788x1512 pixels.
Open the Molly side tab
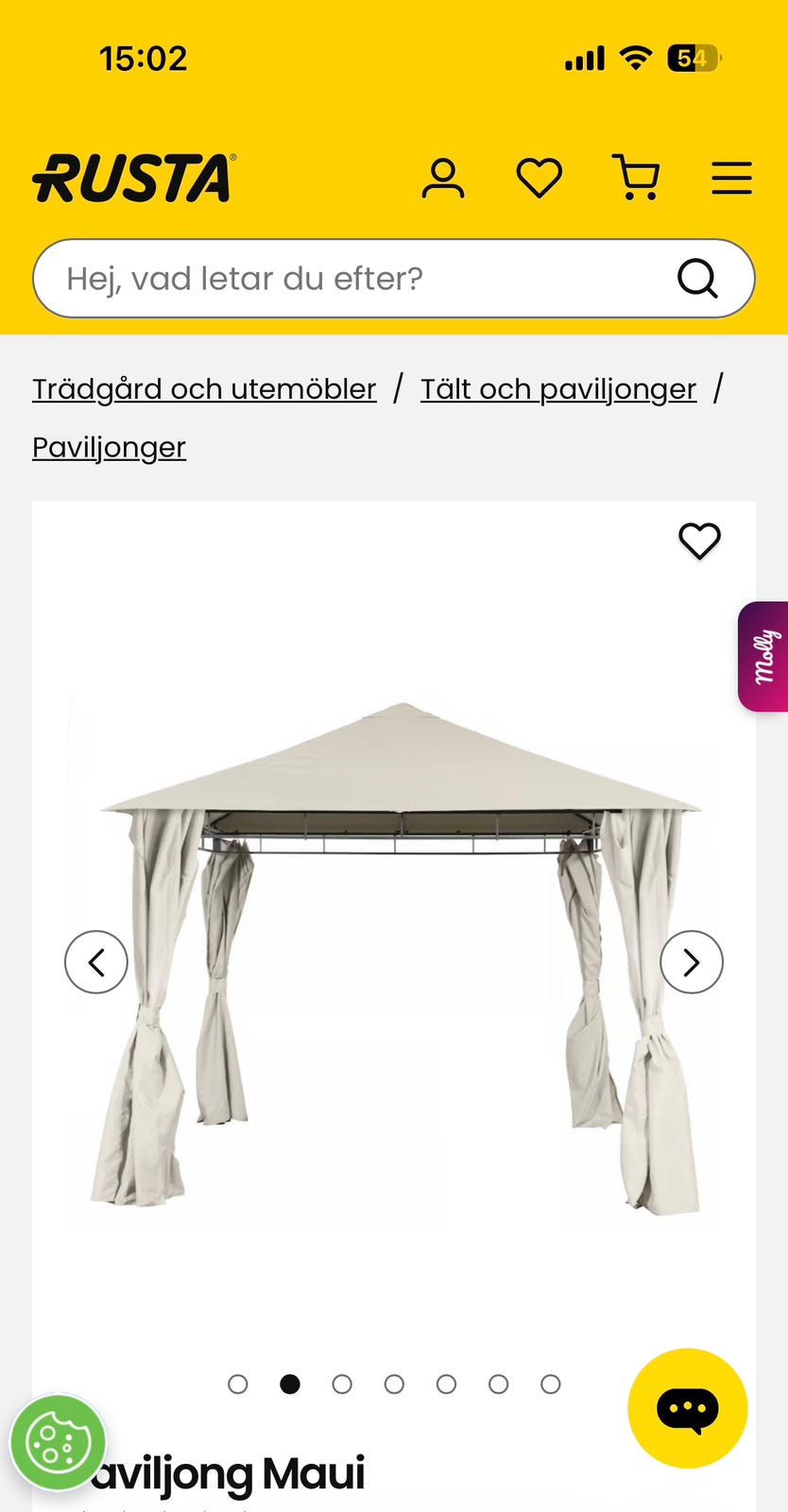point(764,656)
